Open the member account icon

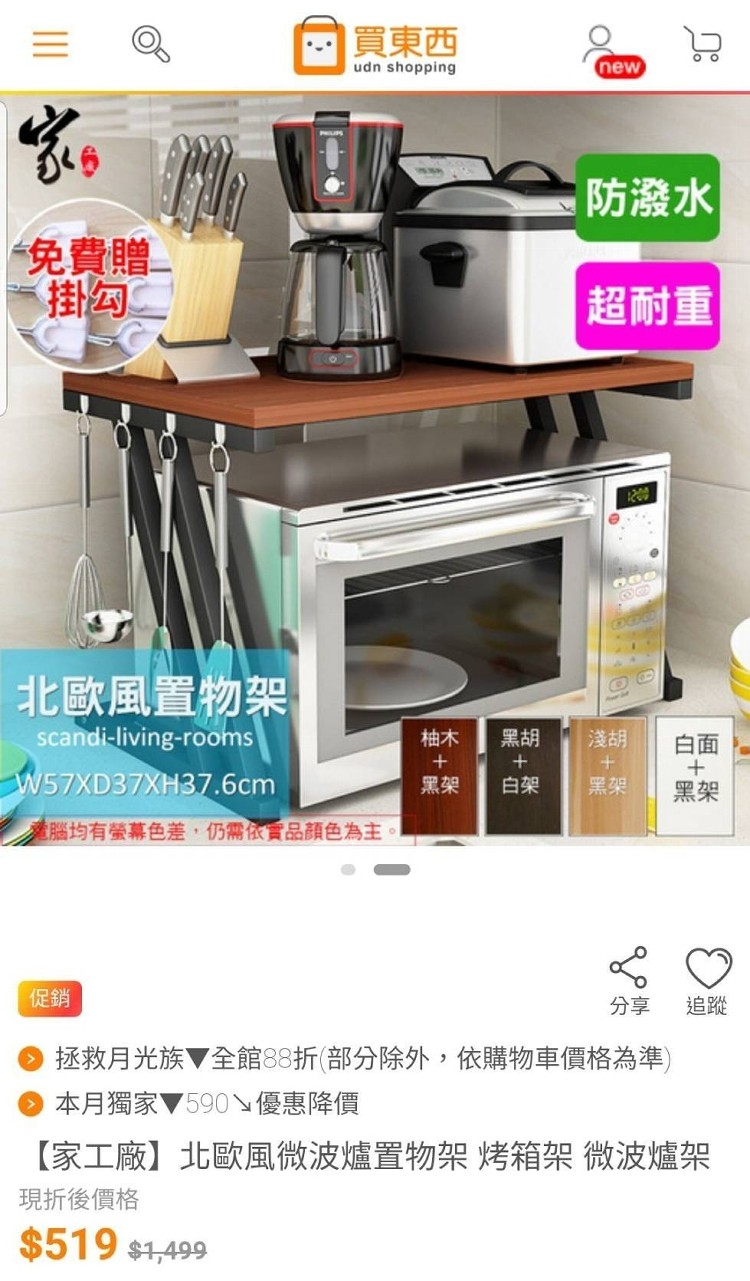(x=602, y=46)
